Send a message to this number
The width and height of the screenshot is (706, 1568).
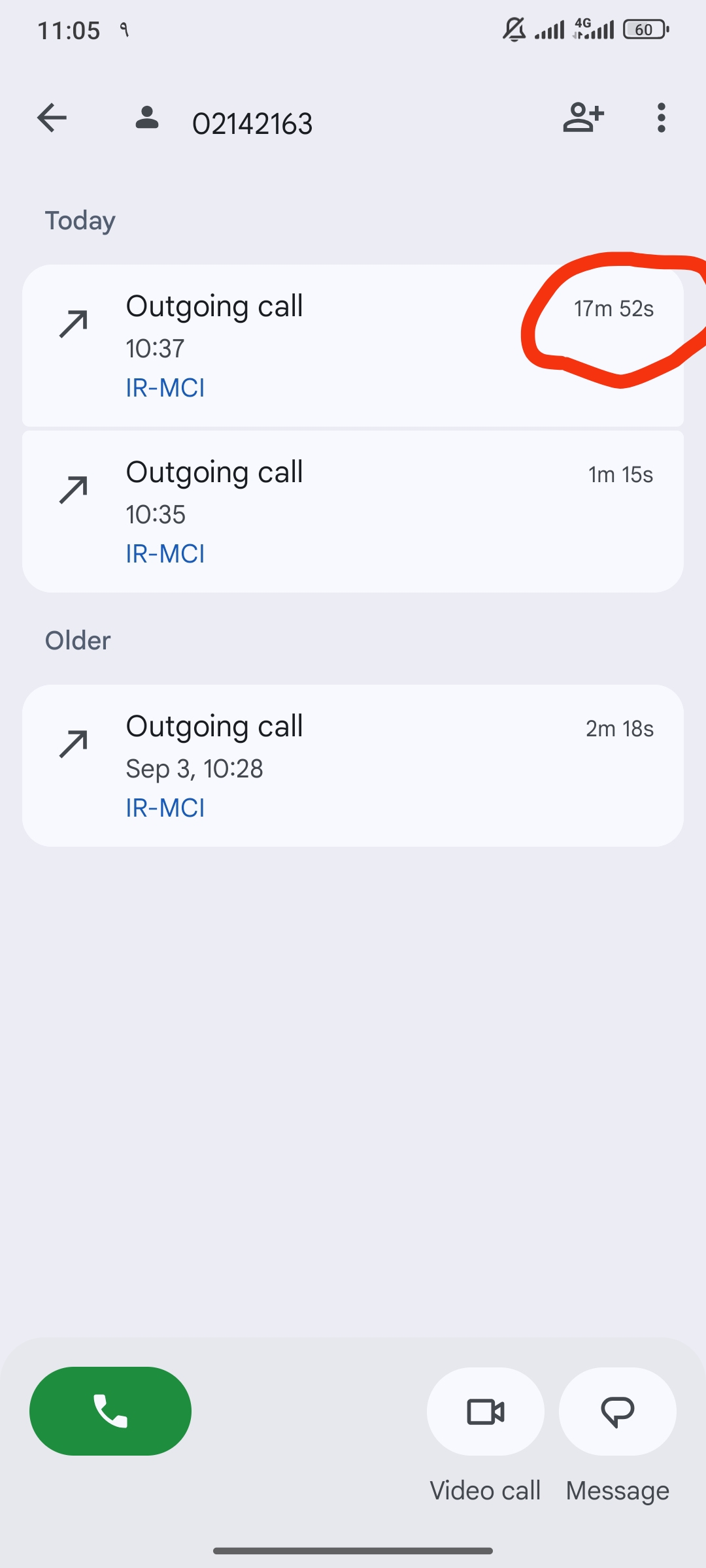click(x=618, y=1412)
